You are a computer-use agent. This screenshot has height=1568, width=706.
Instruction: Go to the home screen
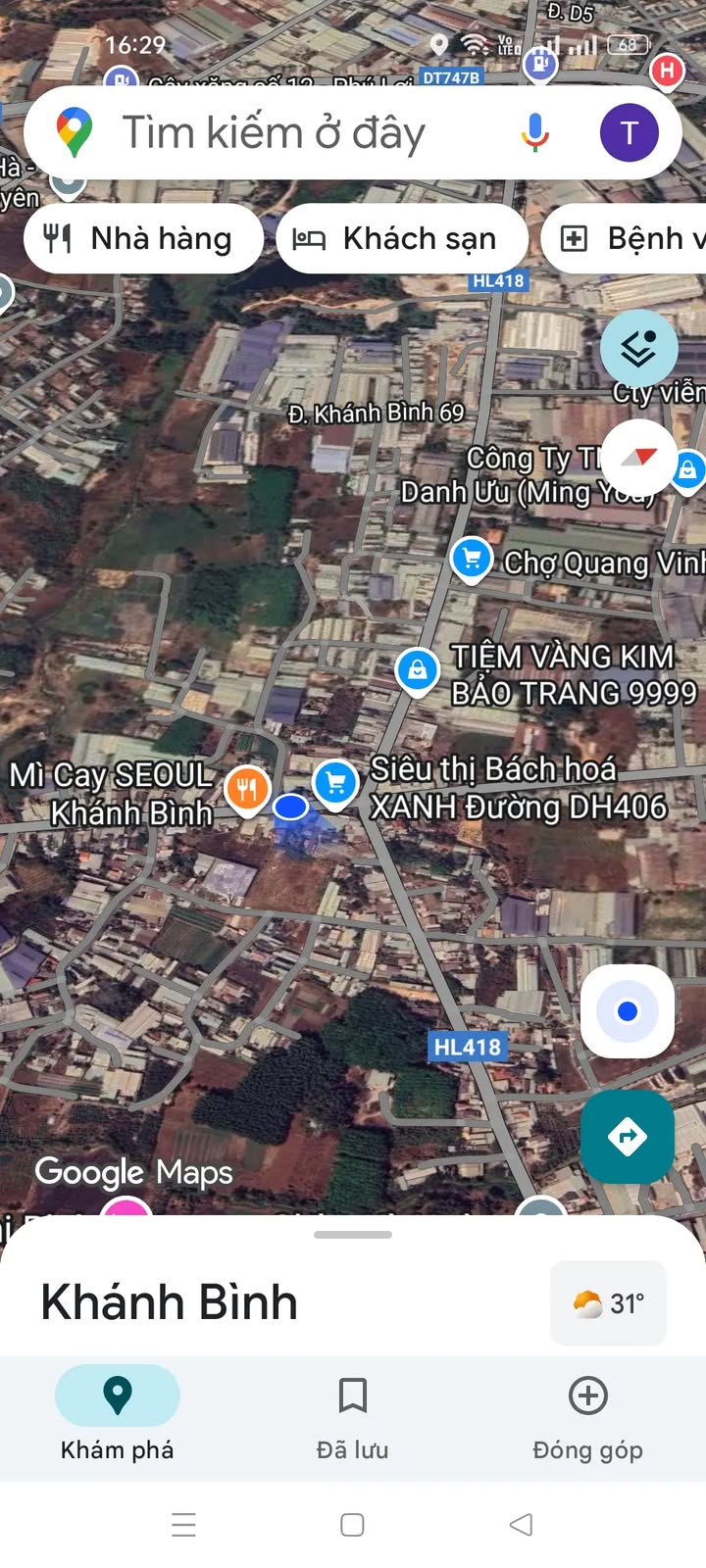353,1524
